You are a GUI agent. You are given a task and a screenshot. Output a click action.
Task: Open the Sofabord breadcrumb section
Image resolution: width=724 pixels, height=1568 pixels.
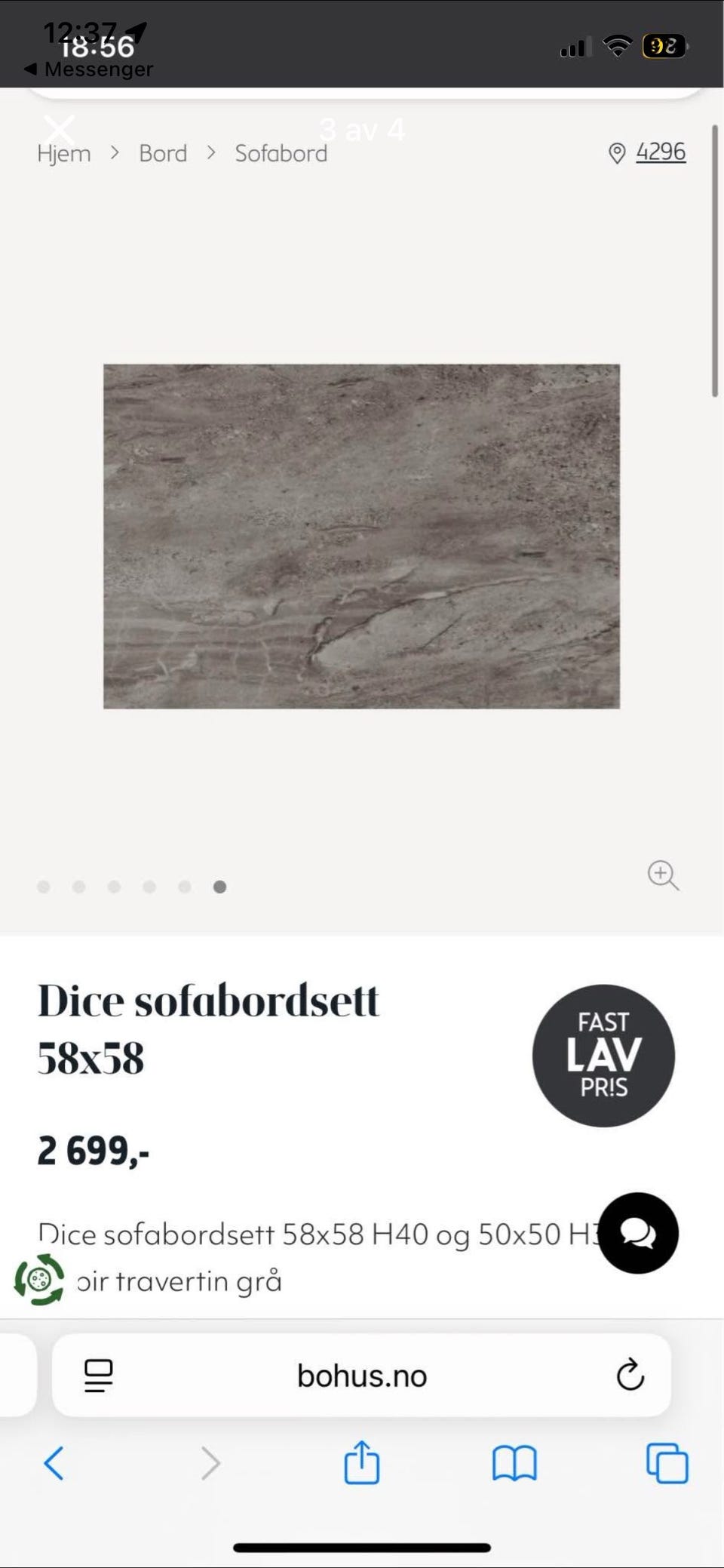click(x=281, y=152)
